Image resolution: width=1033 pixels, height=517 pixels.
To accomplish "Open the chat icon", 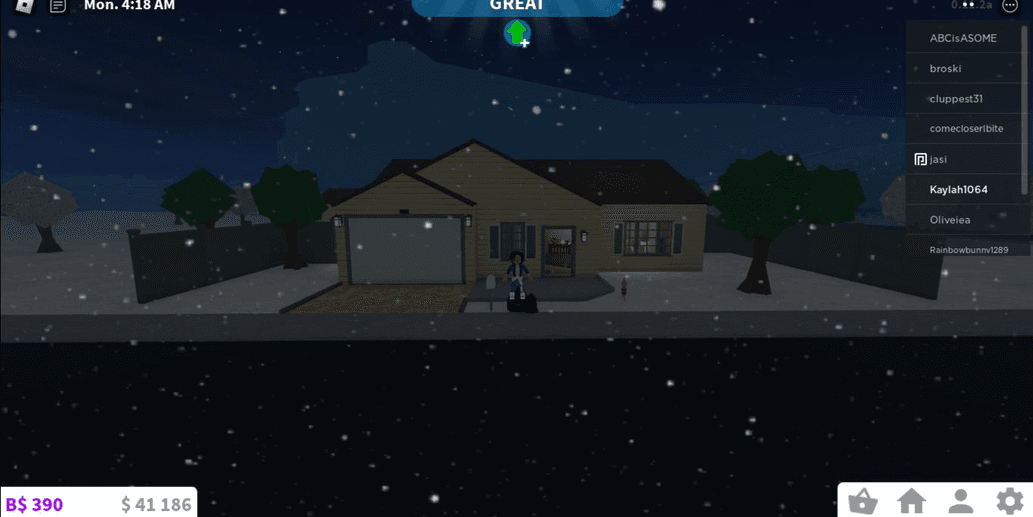I will pyautogui.click(x=58, y=6).
